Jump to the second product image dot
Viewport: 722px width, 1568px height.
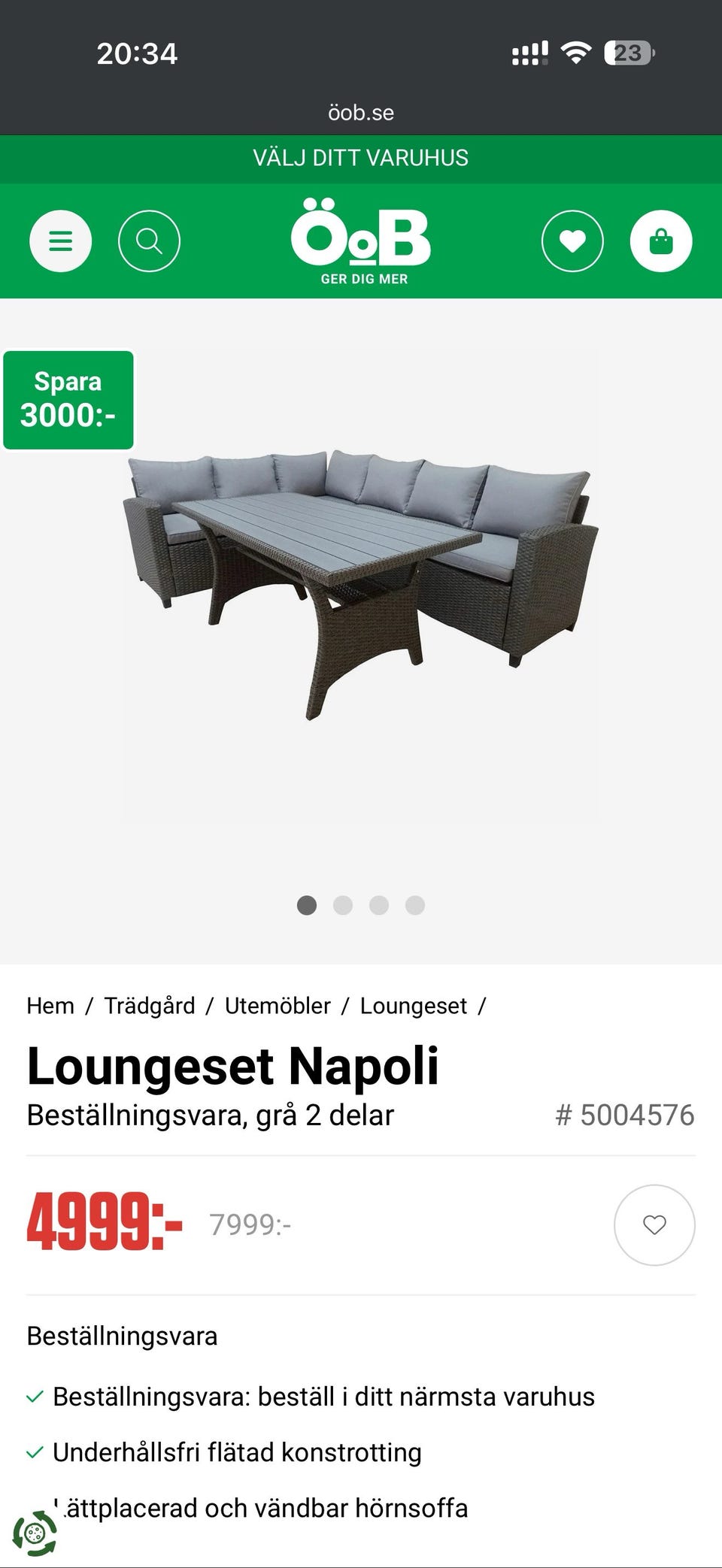click(343, 905)
